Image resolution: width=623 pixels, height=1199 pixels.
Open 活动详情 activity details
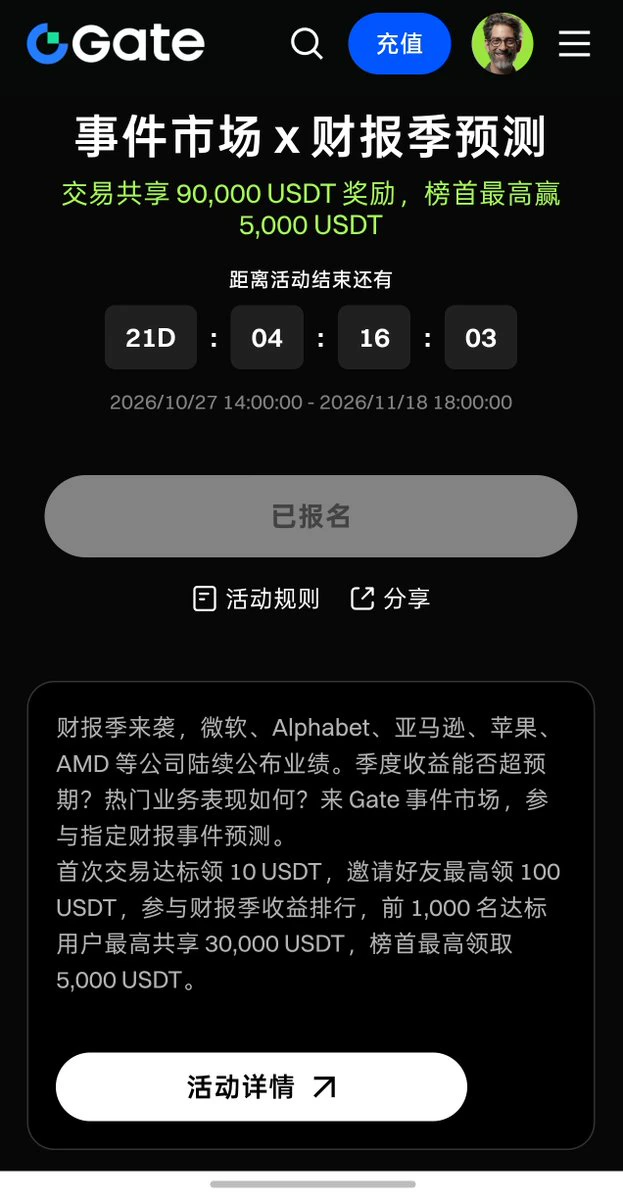click(261, 1087)
